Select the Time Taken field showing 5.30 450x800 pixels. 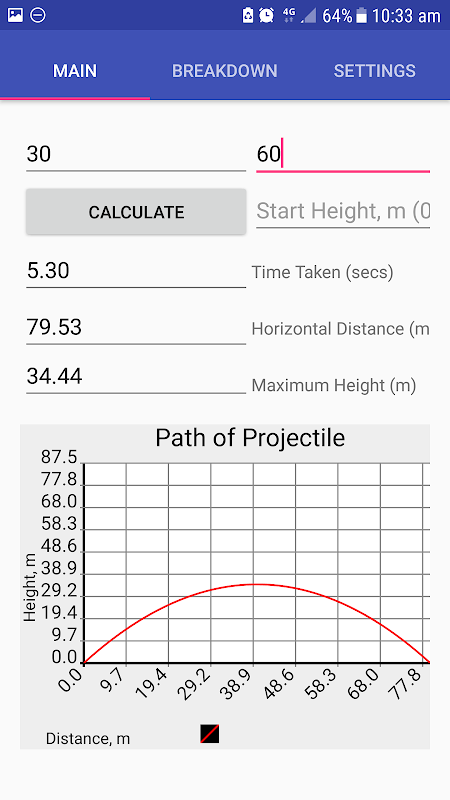136,271
